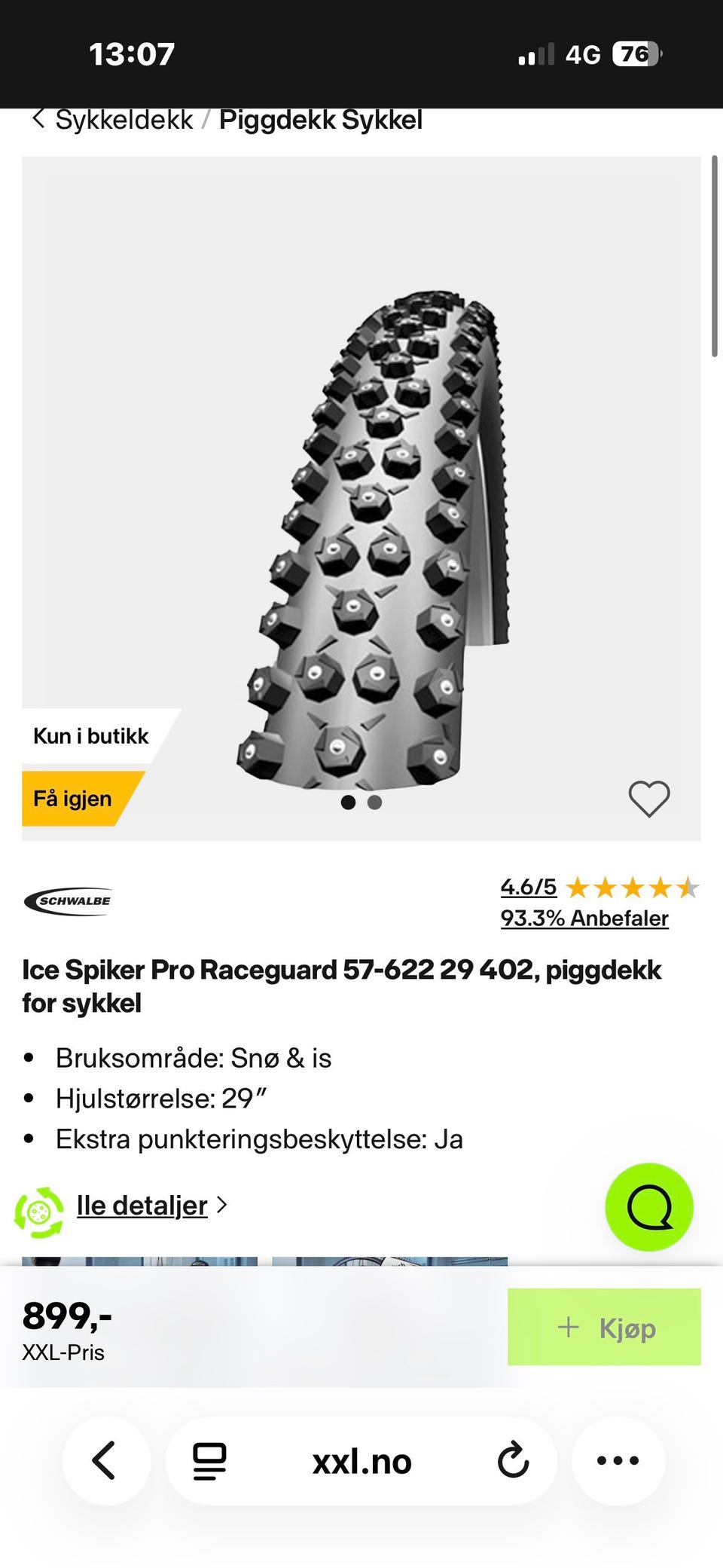723x1568 pixels.
Task: Open the reader/page menu icon in the address bar
Action: pos(209,1461)
